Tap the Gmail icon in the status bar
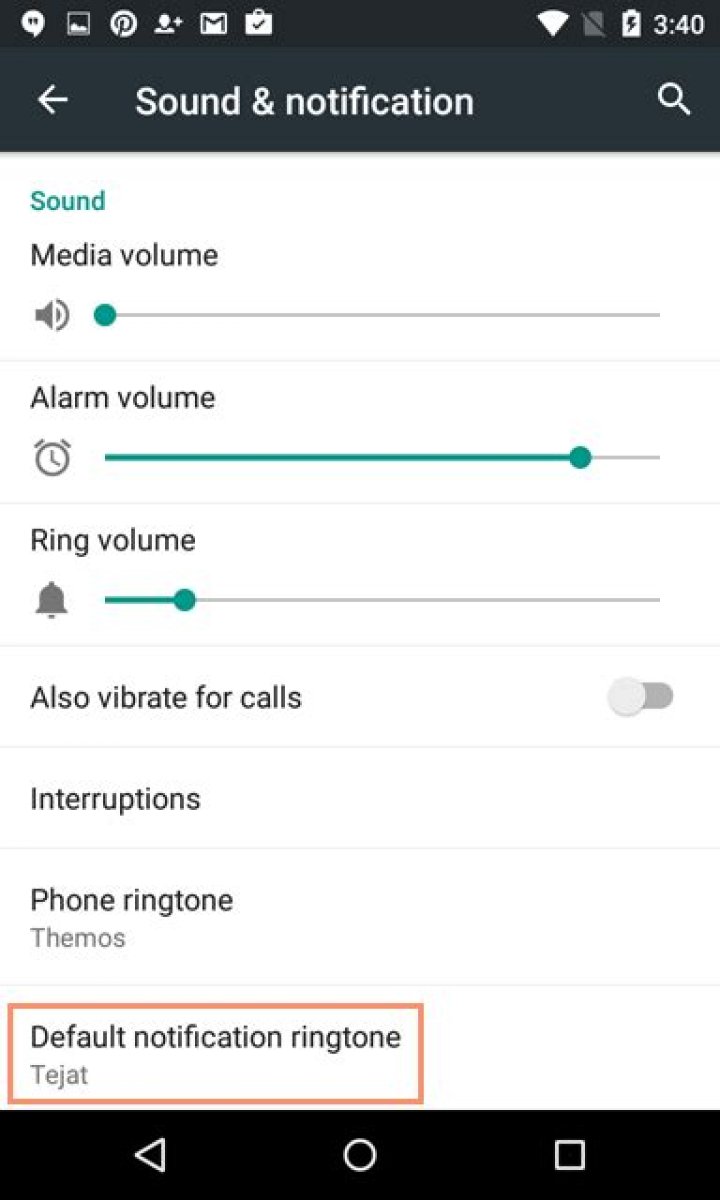 pyautogui.click(x=213, y=22)
